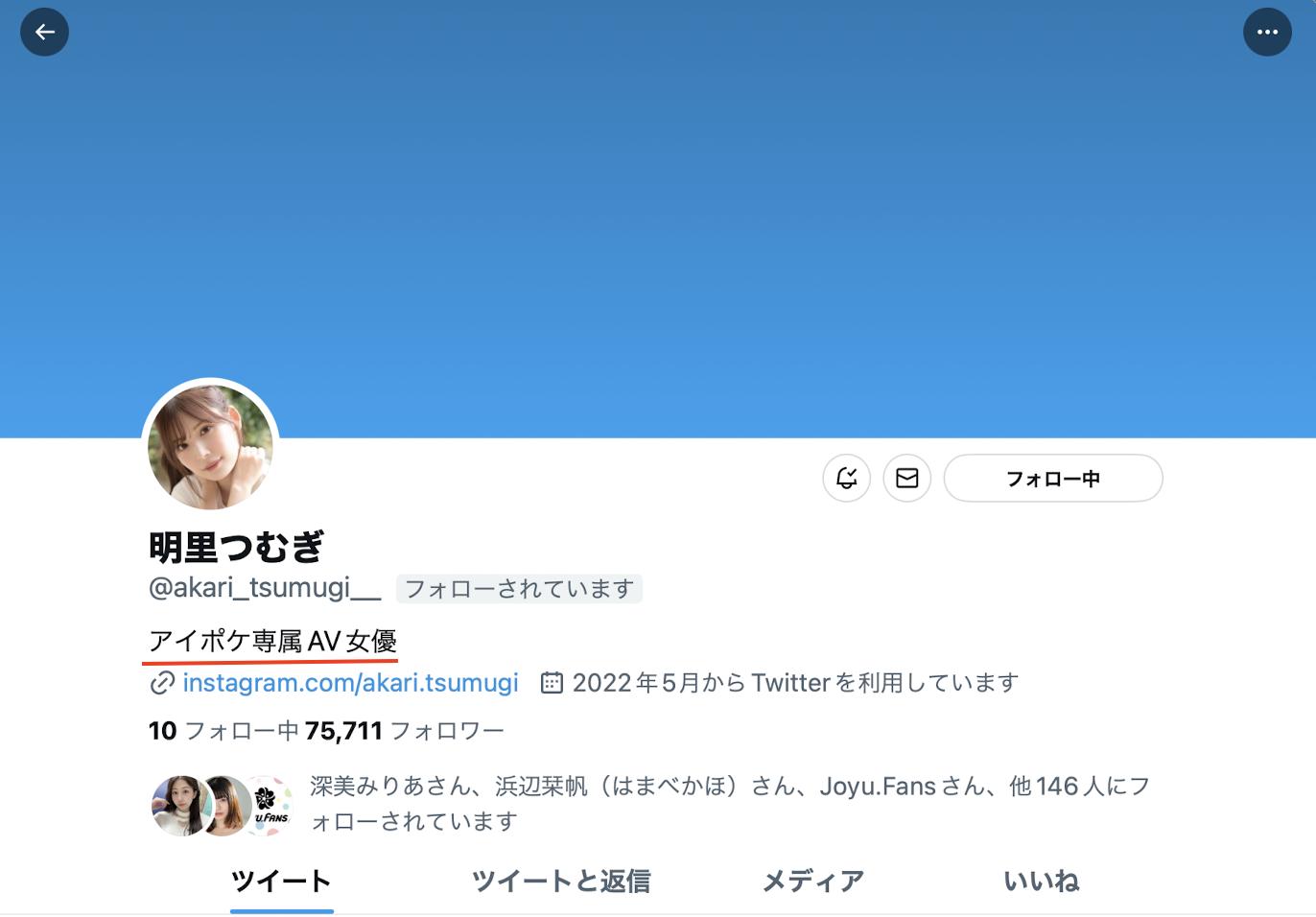Go back using the arrow button
This screenshot has width=1316, height=917.
coord(44,32)
